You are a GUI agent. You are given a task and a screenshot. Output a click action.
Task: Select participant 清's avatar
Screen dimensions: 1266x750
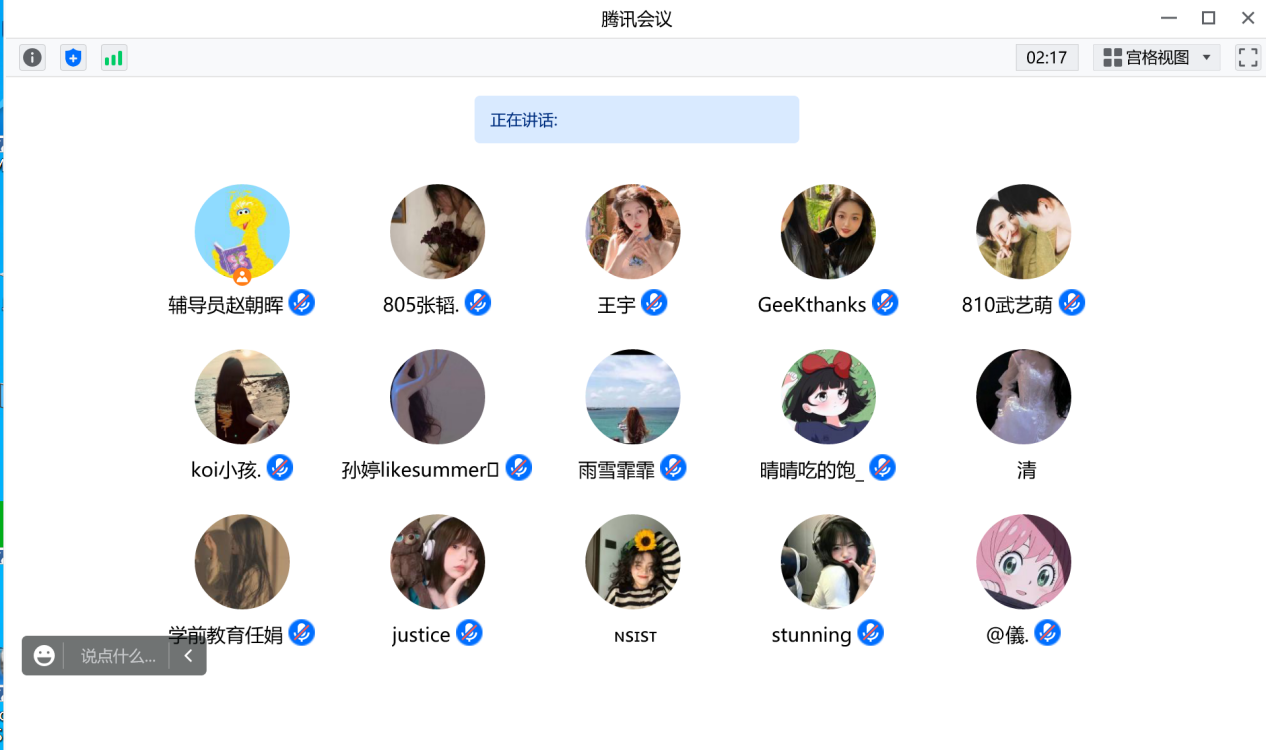point(1023,396)
